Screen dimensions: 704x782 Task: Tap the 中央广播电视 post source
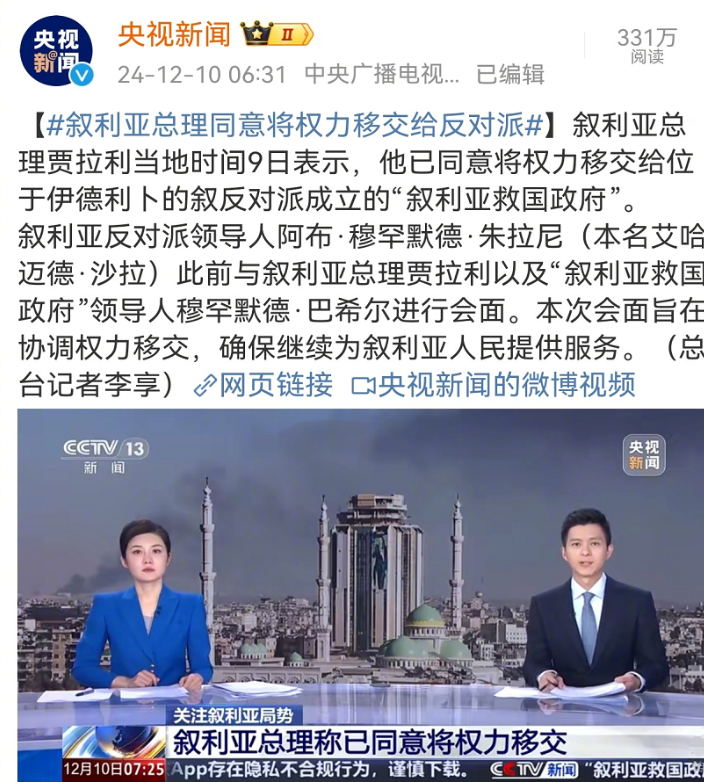point(381,74)
